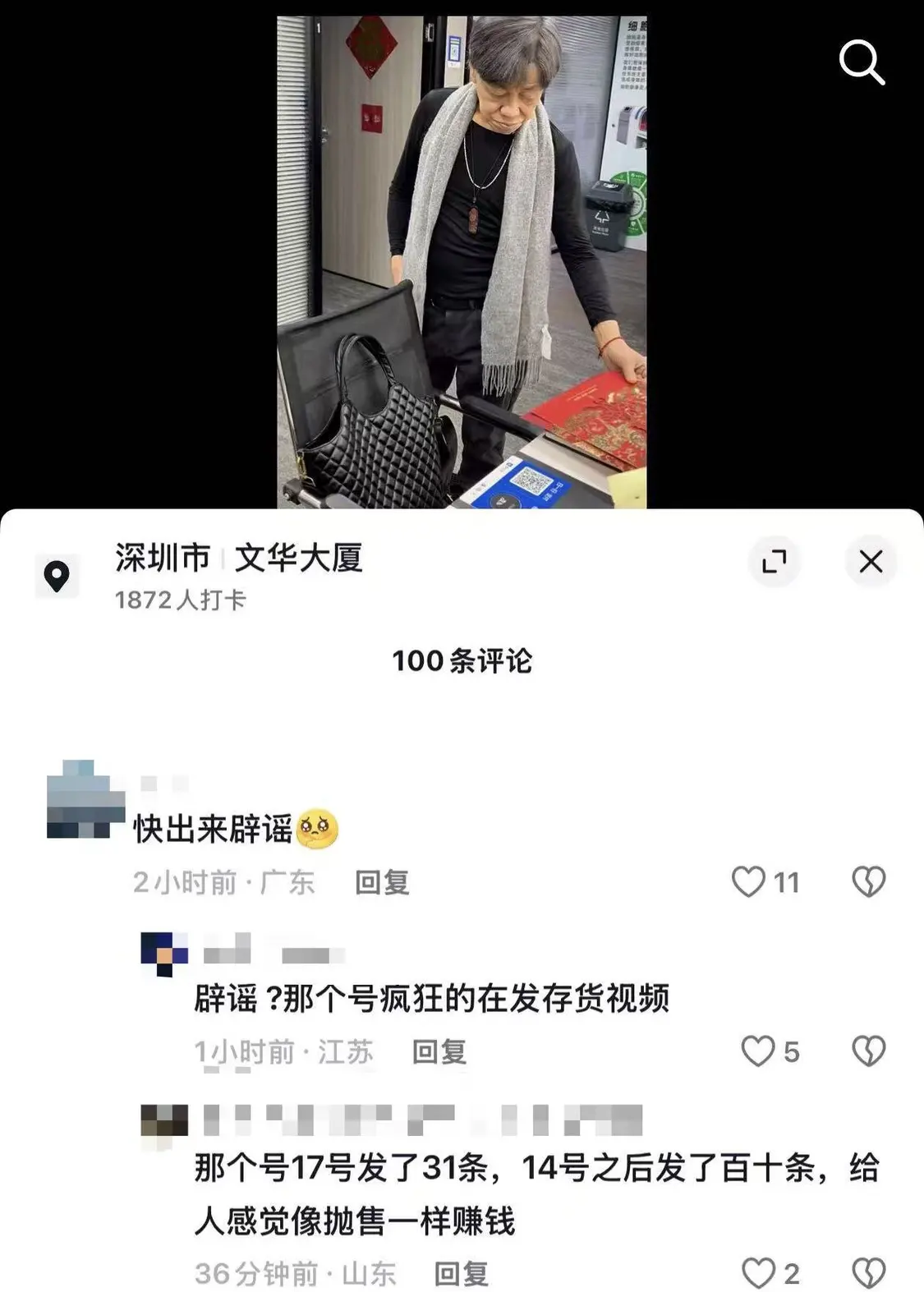Open search with the magnifier icon
This screenshot has height=1292, width=924.
tap(861, 62)
